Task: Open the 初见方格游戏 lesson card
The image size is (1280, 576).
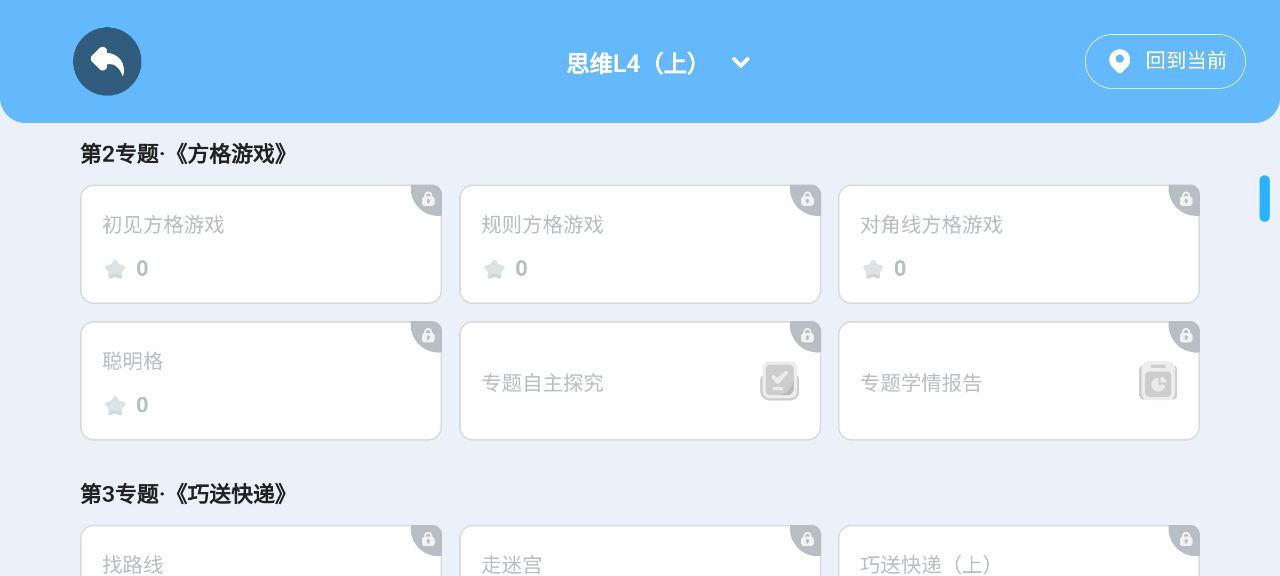Action: [x=260, y=244]
